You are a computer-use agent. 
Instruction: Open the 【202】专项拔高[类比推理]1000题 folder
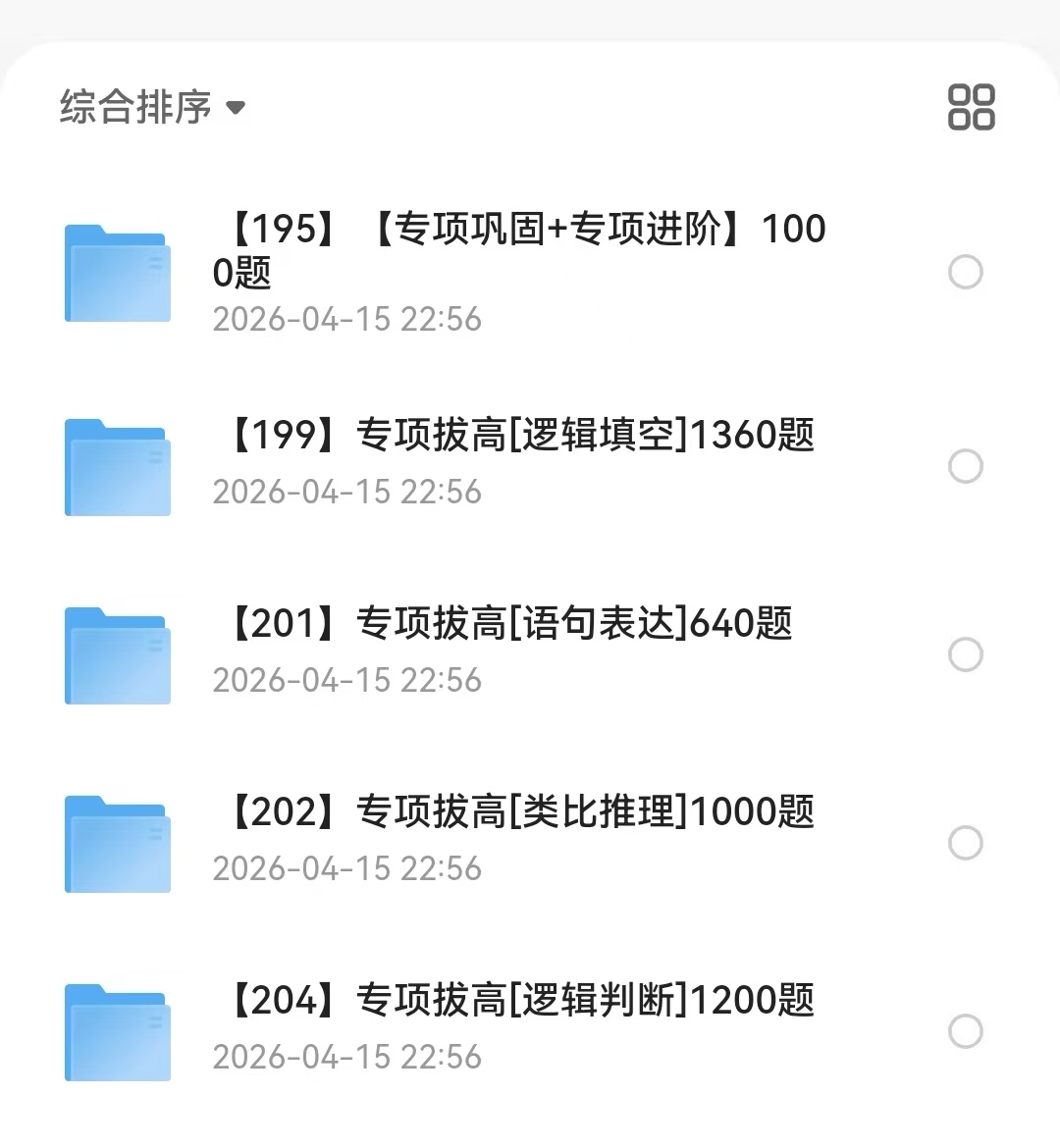click(x=518, y=812)
